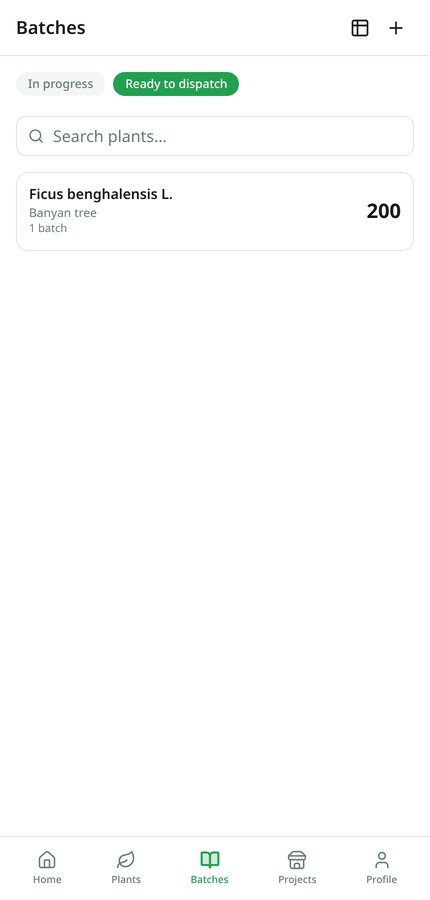
Task: Select the Batches tab
Action: [x=210, y=867]
